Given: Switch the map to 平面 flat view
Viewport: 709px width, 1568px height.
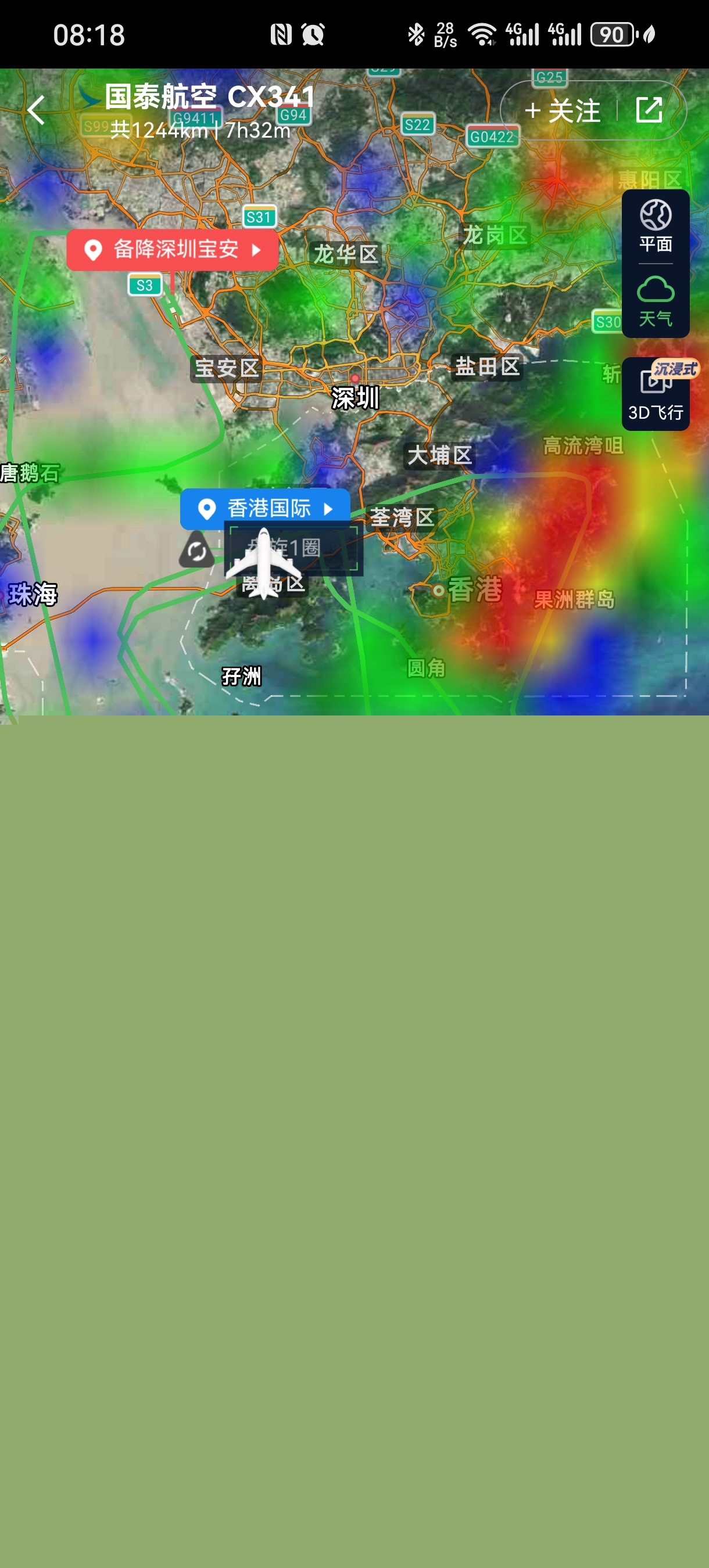Looking at the screenshot, I should (x=656, y=226).
